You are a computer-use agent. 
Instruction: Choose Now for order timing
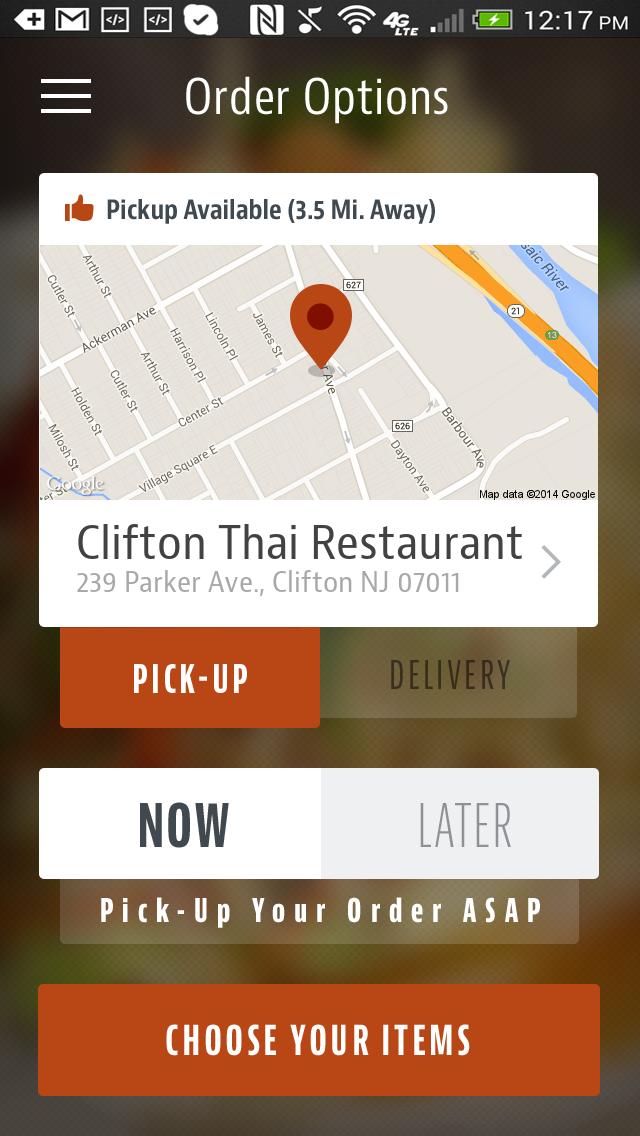[182, 824]
